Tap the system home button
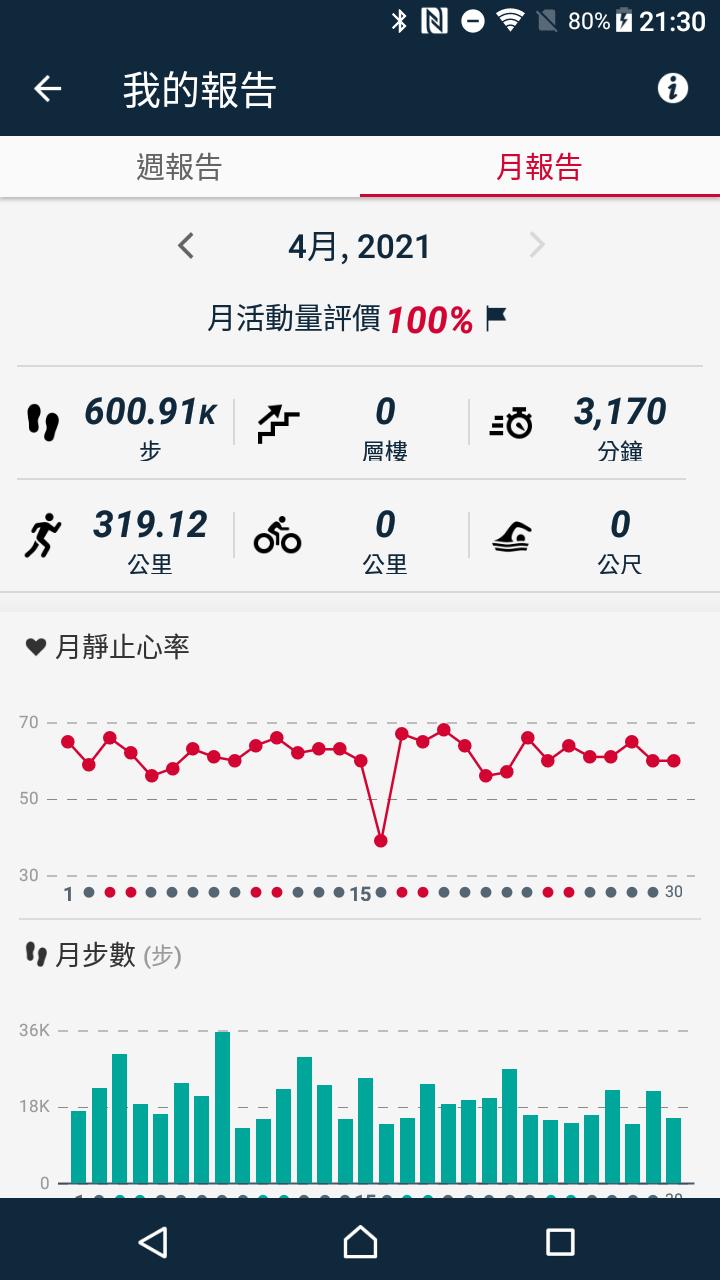The height and width of the screenshot is (1280, 720). [x=360, y=1241]
